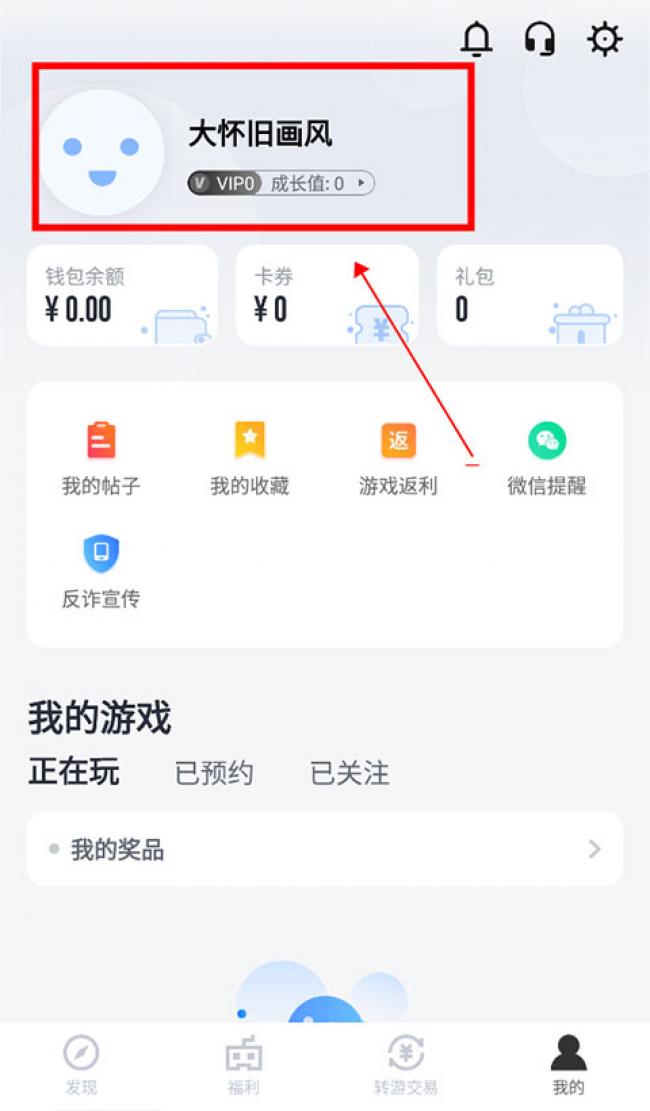Go to the 发现 tab

[81, 1065]
